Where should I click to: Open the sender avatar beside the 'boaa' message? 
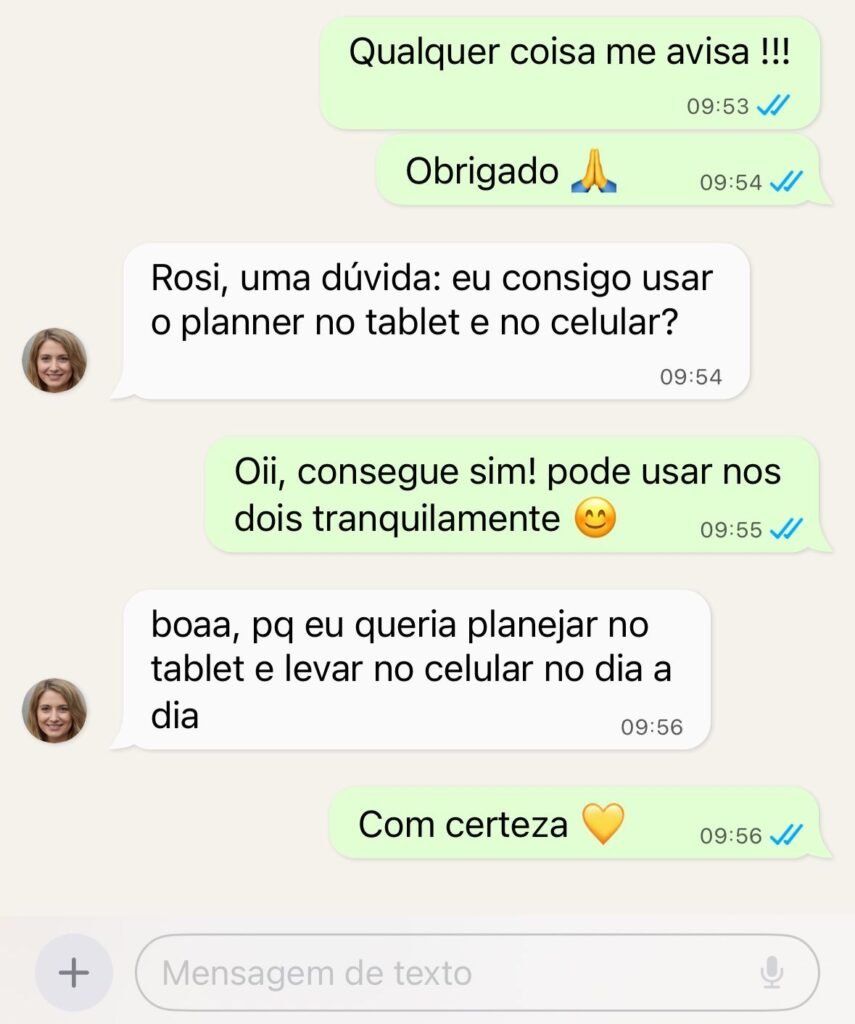(x=54, y=710)
